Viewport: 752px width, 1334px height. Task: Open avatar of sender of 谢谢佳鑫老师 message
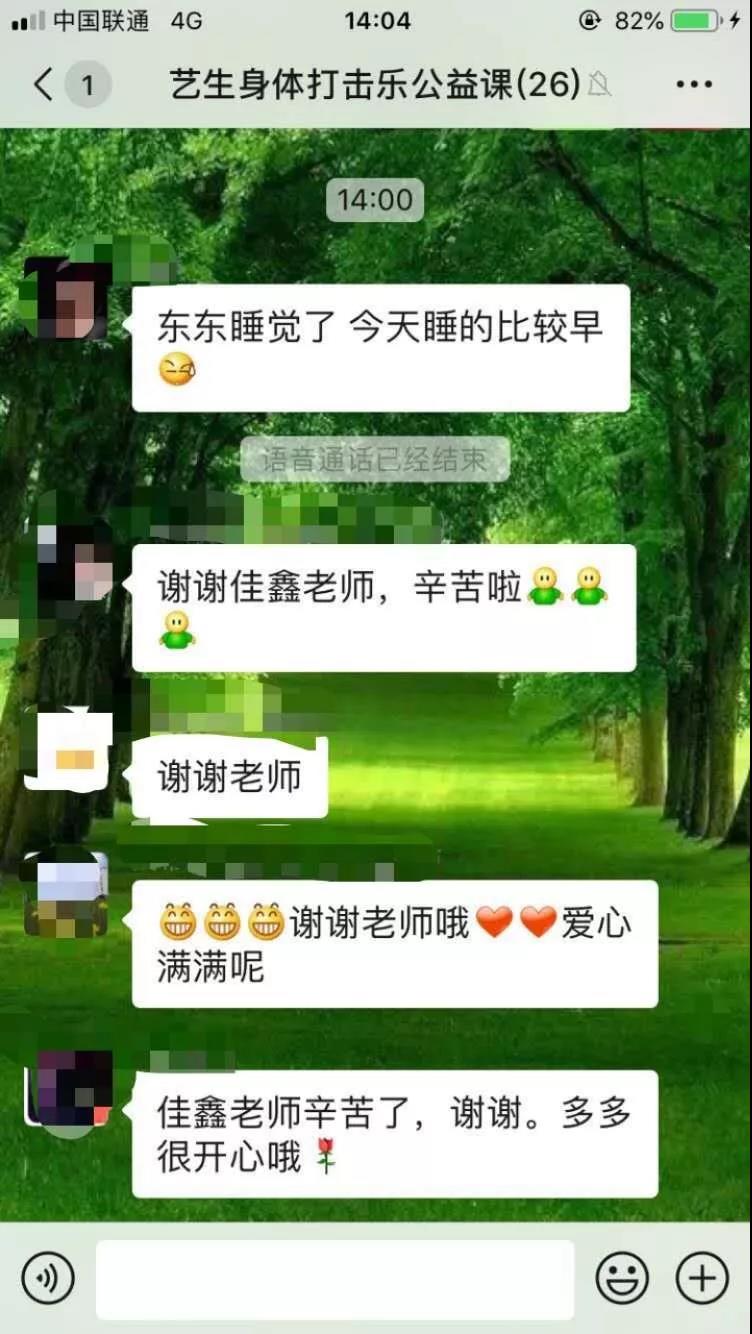(66, 560)
